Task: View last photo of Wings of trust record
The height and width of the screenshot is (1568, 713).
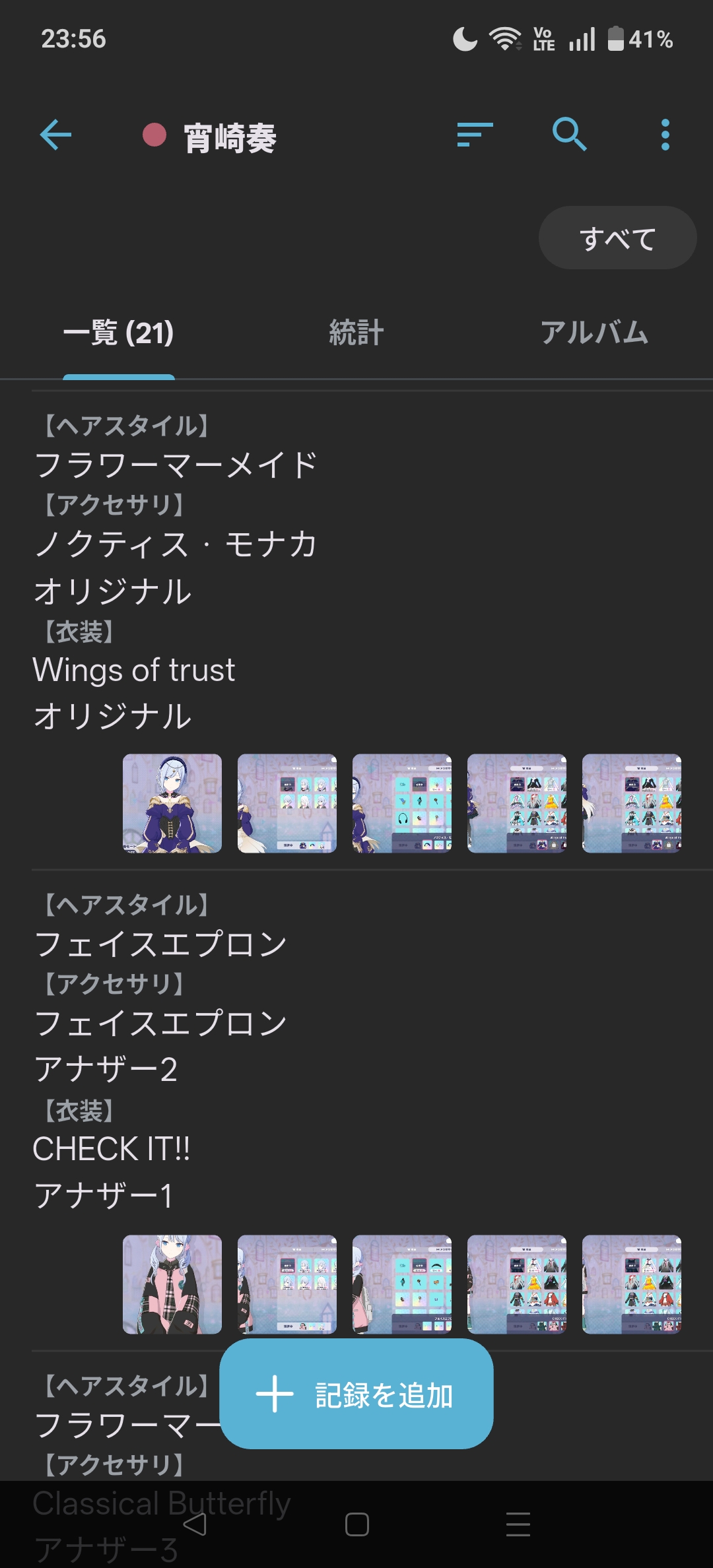Action: coord(631,803)
